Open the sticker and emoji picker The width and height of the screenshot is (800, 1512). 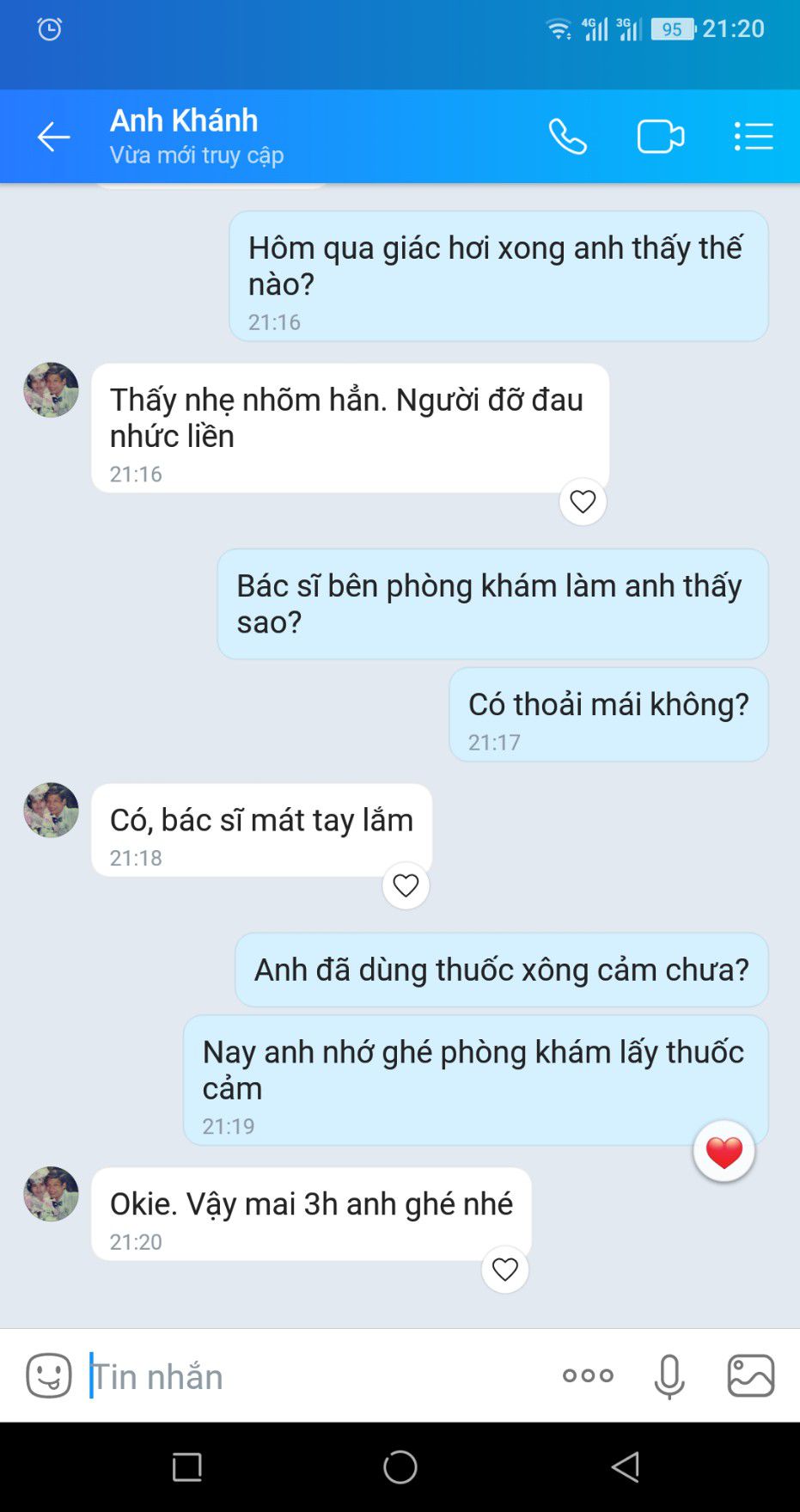49,1375
